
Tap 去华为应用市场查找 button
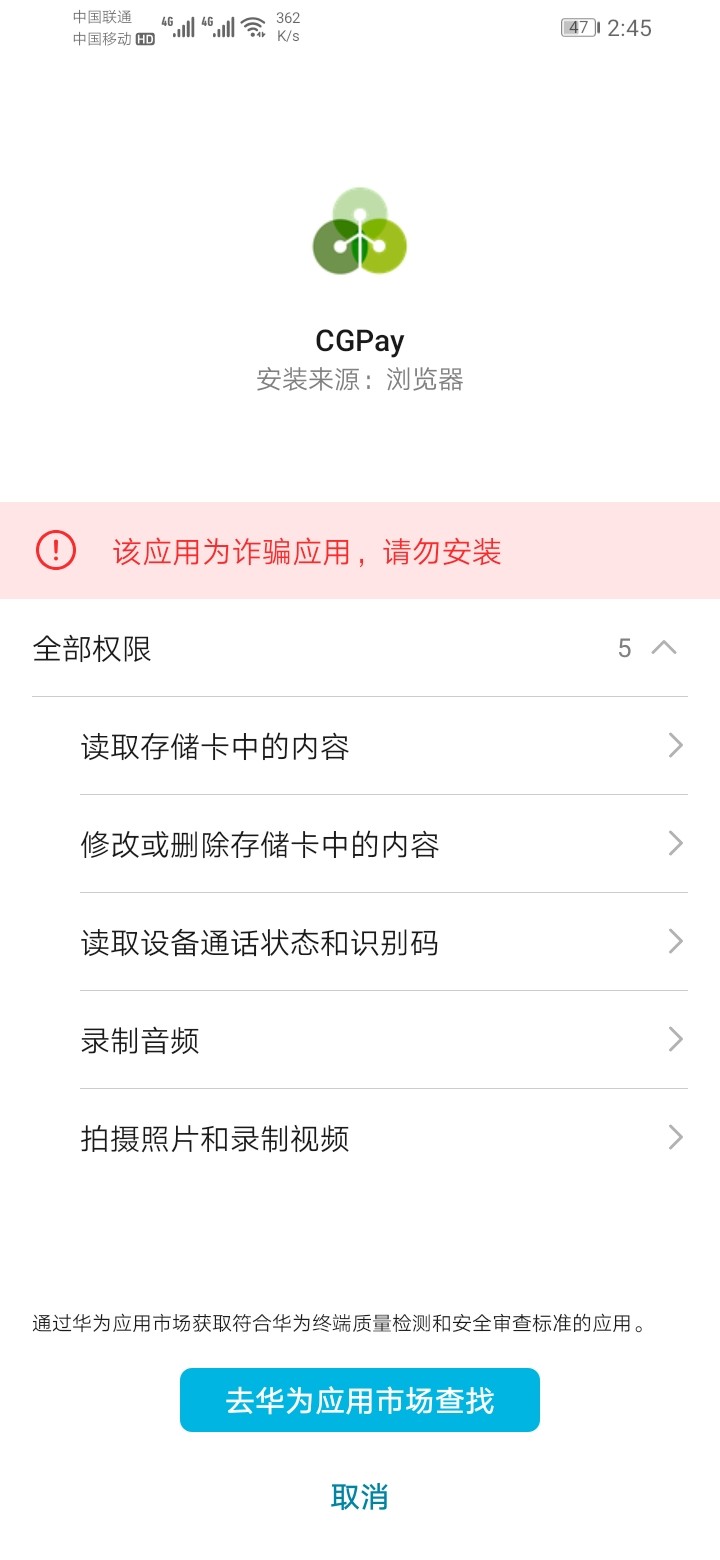click(360, 1400)
